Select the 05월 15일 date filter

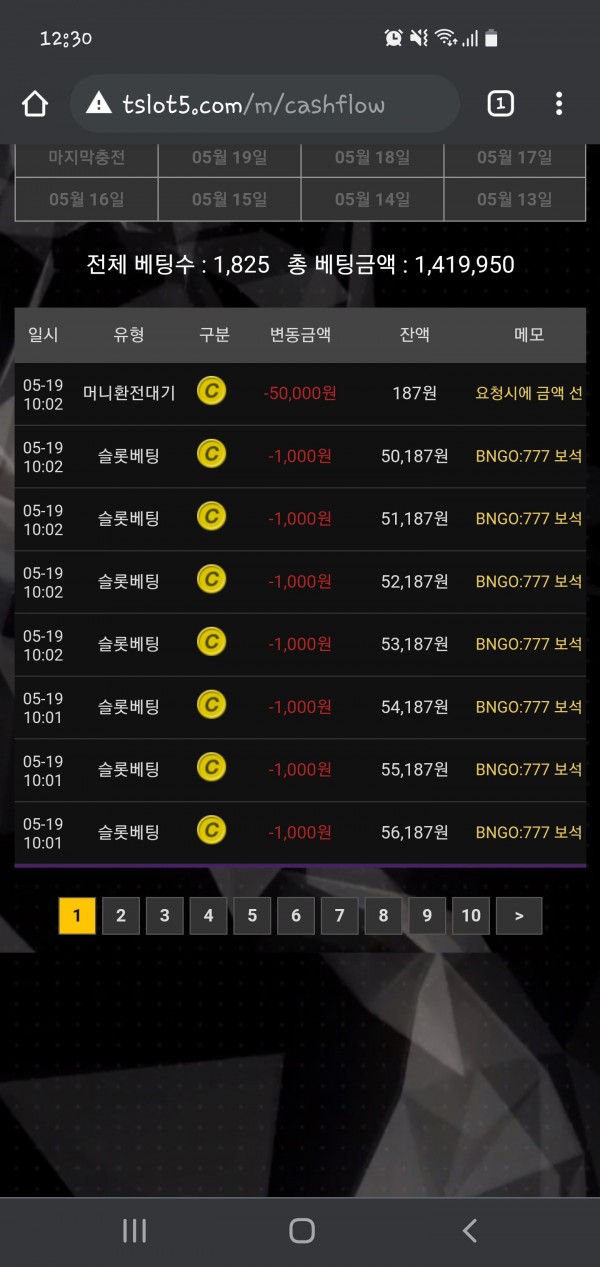click(229, 199)
